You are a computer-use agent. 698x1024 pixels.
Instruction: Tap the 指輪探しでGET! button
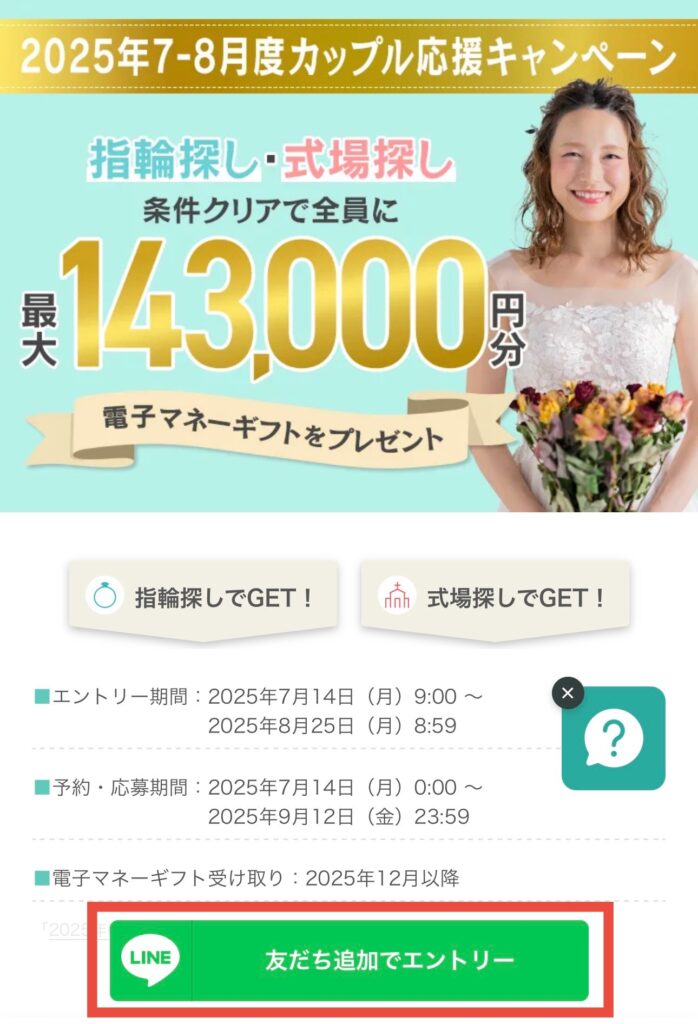(x=203, y=598)
